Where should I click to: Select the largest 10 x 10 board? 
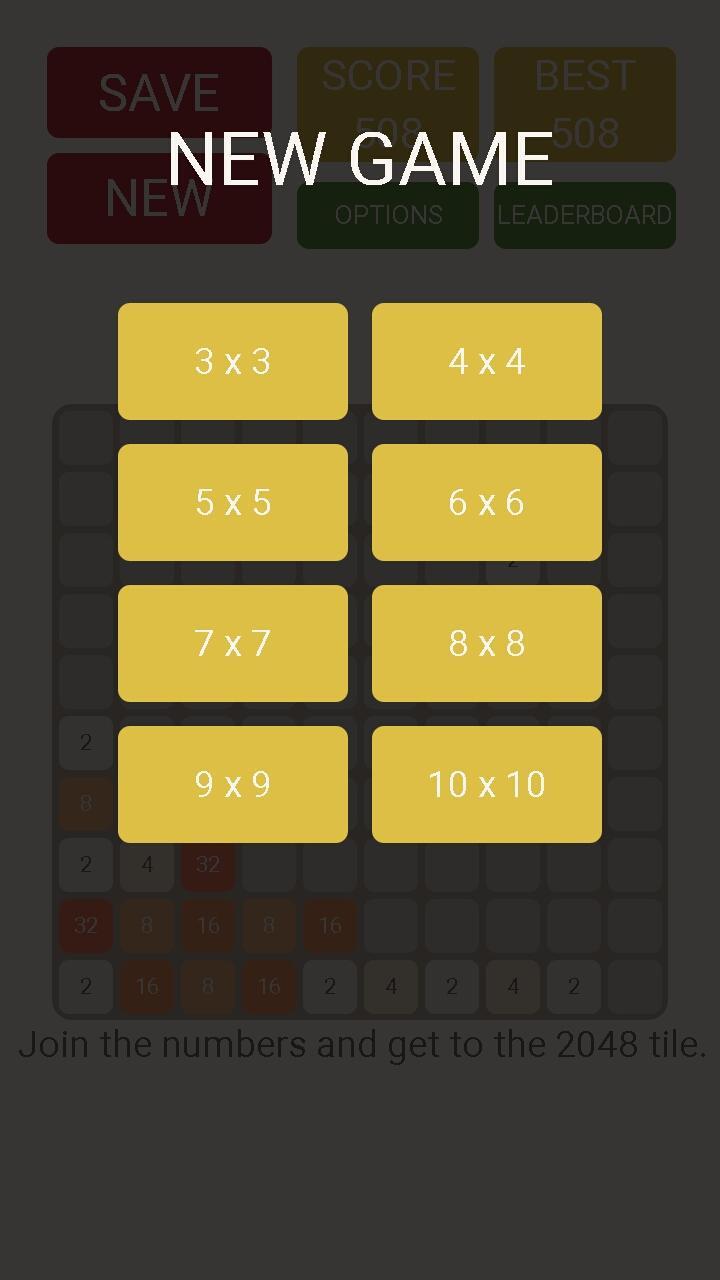click(x=486, y=784)
